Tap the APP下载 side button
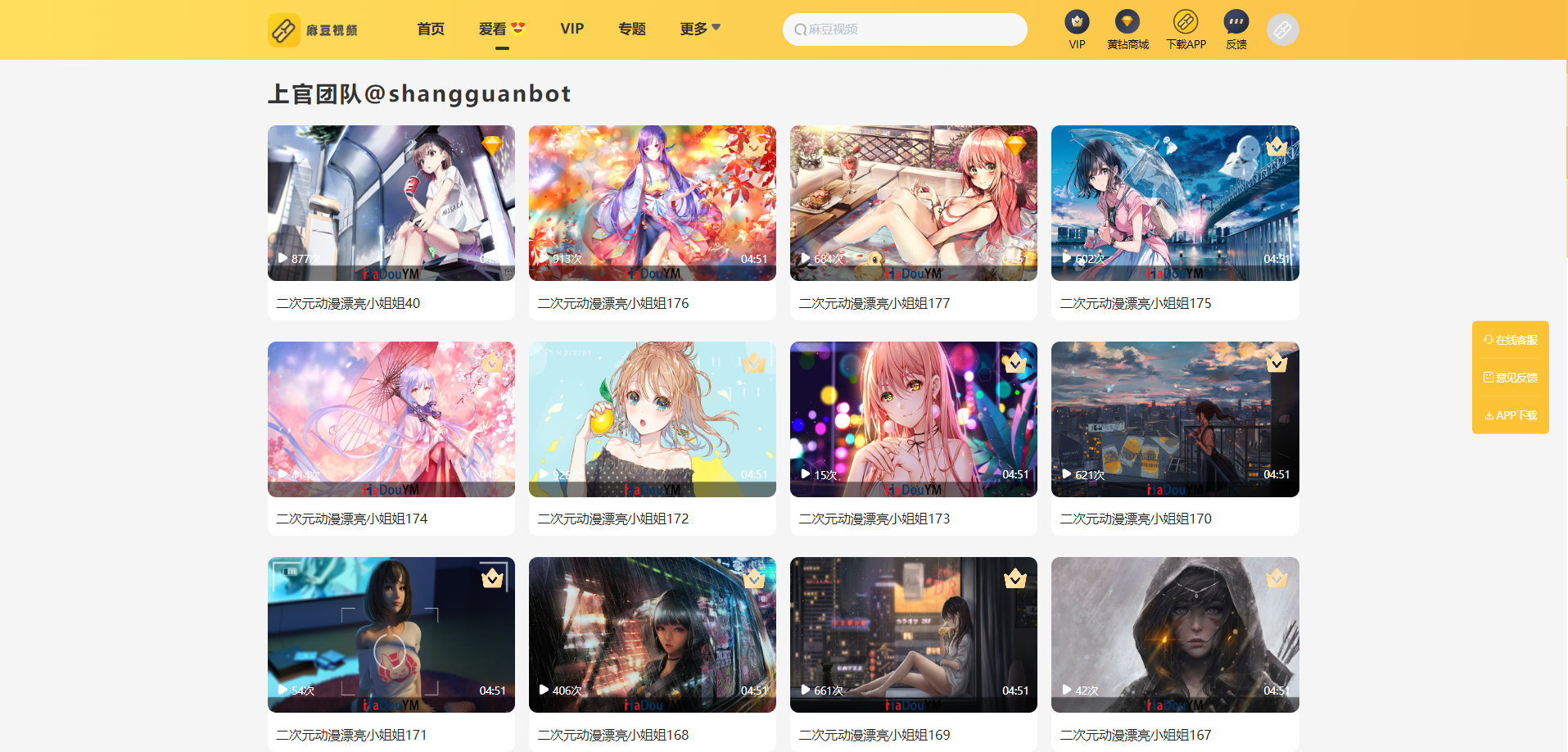 pos(1510,415)
